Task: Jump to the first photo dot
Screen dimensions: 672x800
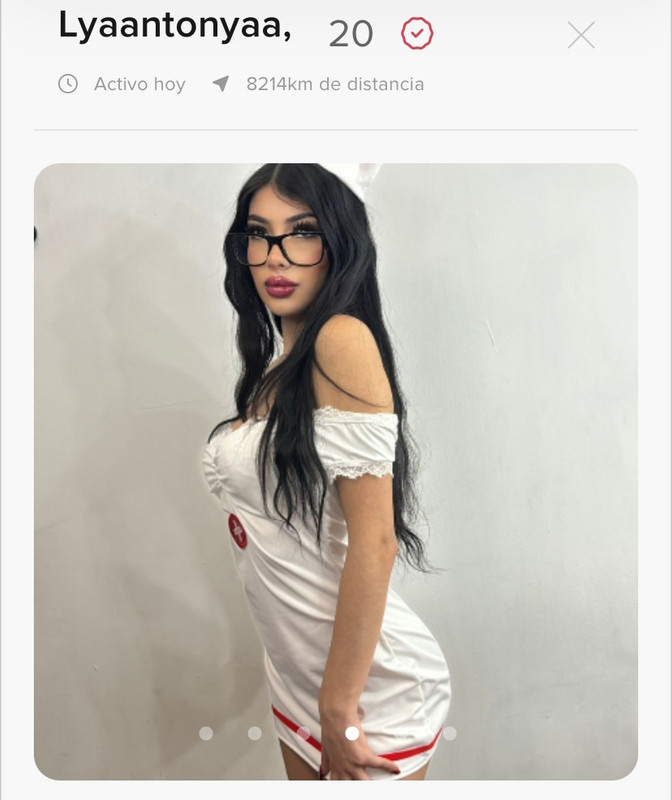Action: click(x=206, y=733)
